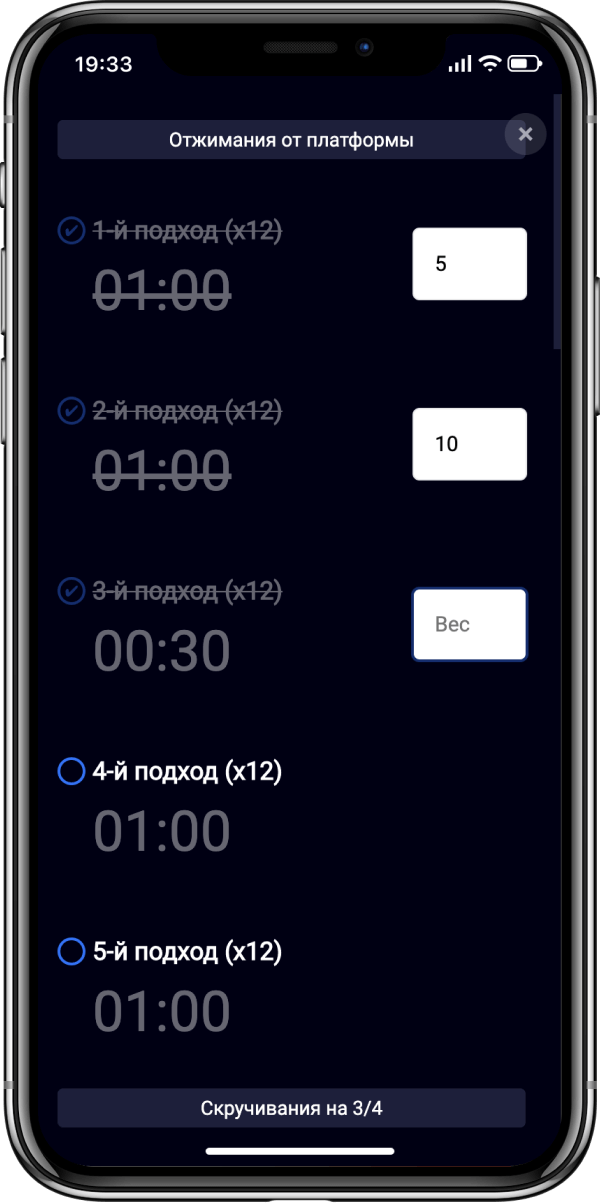Uncheck the completed 1-й подход set
This screenshot has height=1203, width=600.
[x=71, y=231]
